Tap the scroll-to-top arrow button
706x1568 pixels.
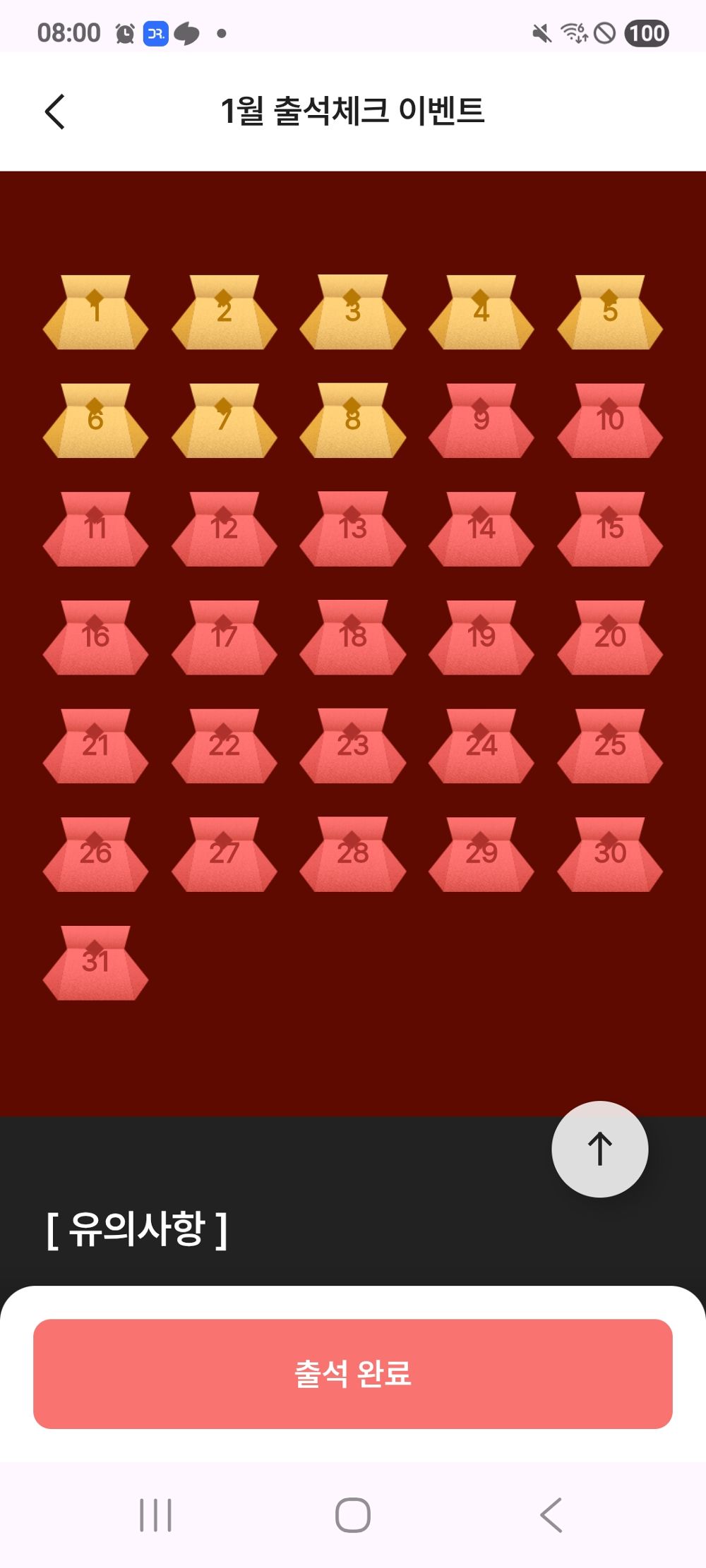pyautogui.click(x=599, y=1149)
